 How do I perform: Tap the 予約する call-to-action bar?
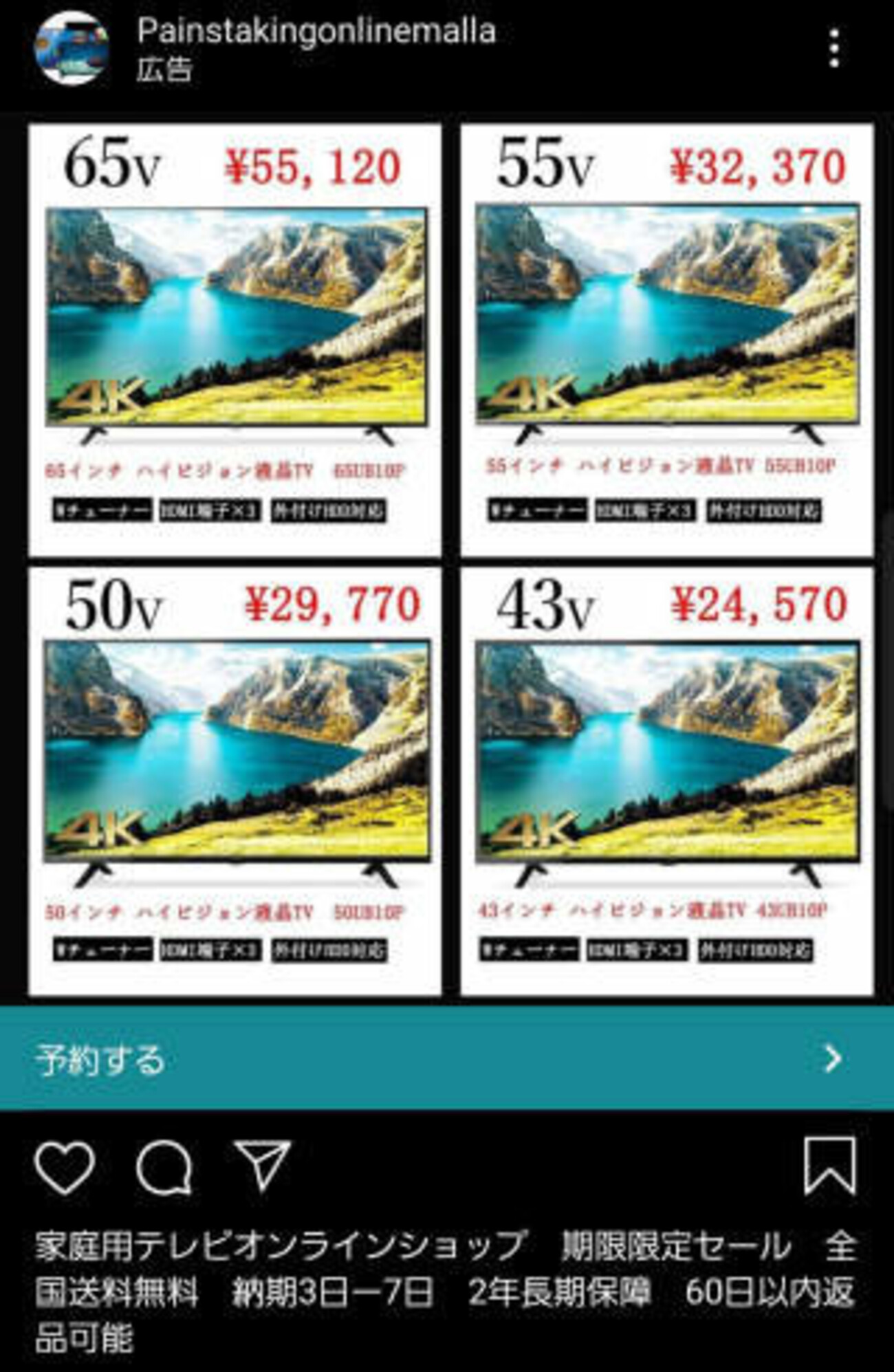447,1058
